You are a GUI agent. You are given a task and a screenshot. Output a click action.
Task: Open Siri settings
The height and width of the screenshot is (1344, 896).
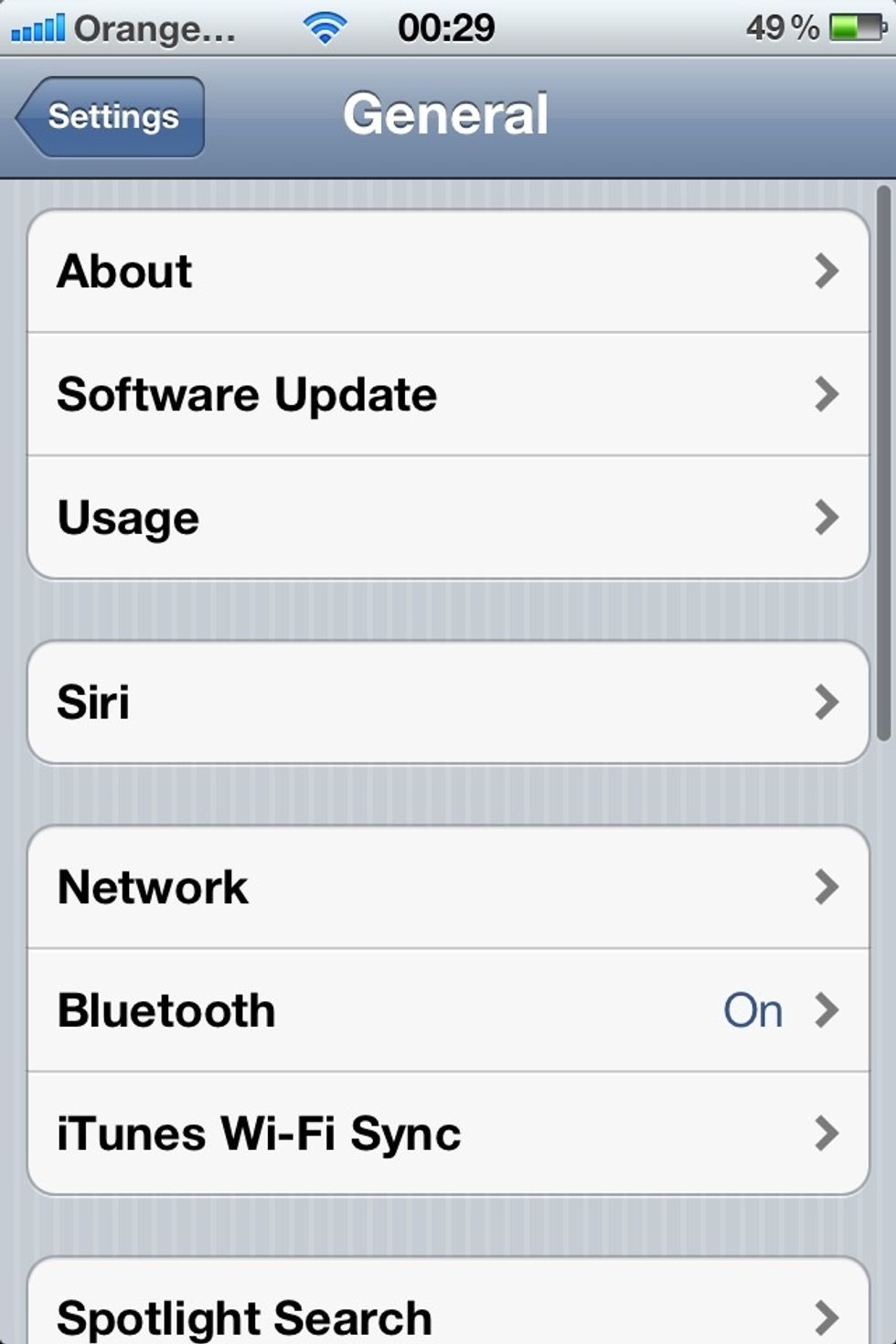point(448,702)
